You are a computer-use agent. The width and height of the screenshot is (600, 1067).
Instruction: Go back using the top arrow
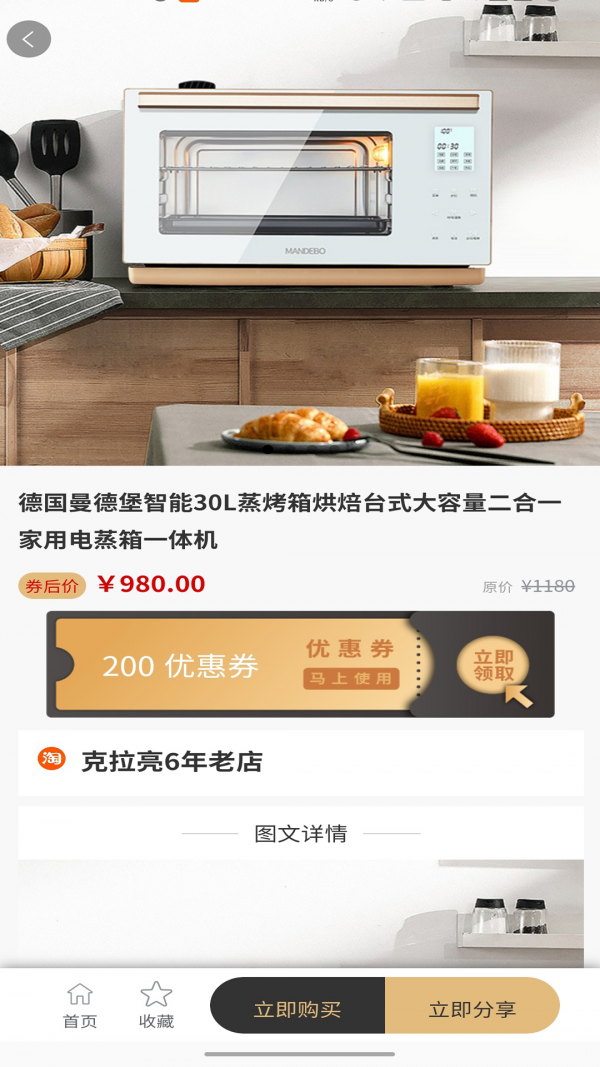pos(29,39)
